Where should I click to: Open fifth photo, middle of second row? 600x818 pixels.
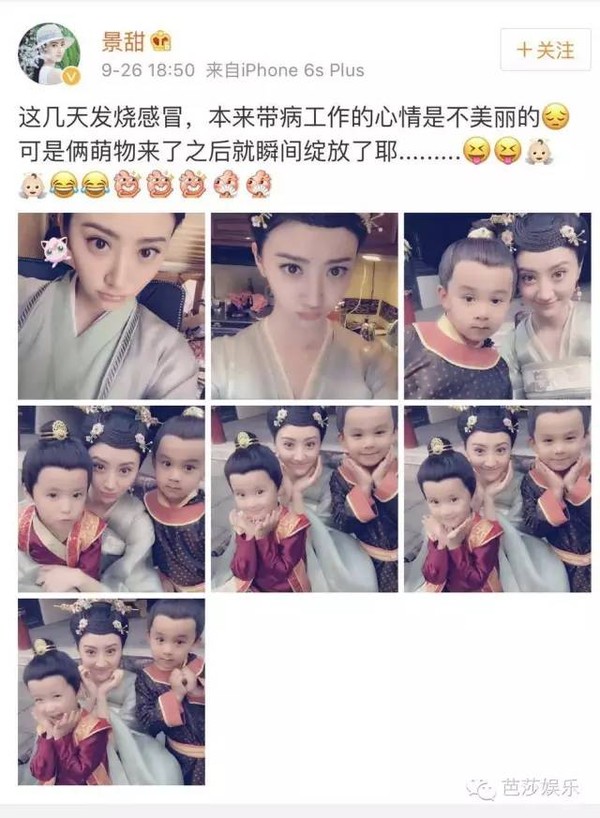pos(304,499)
